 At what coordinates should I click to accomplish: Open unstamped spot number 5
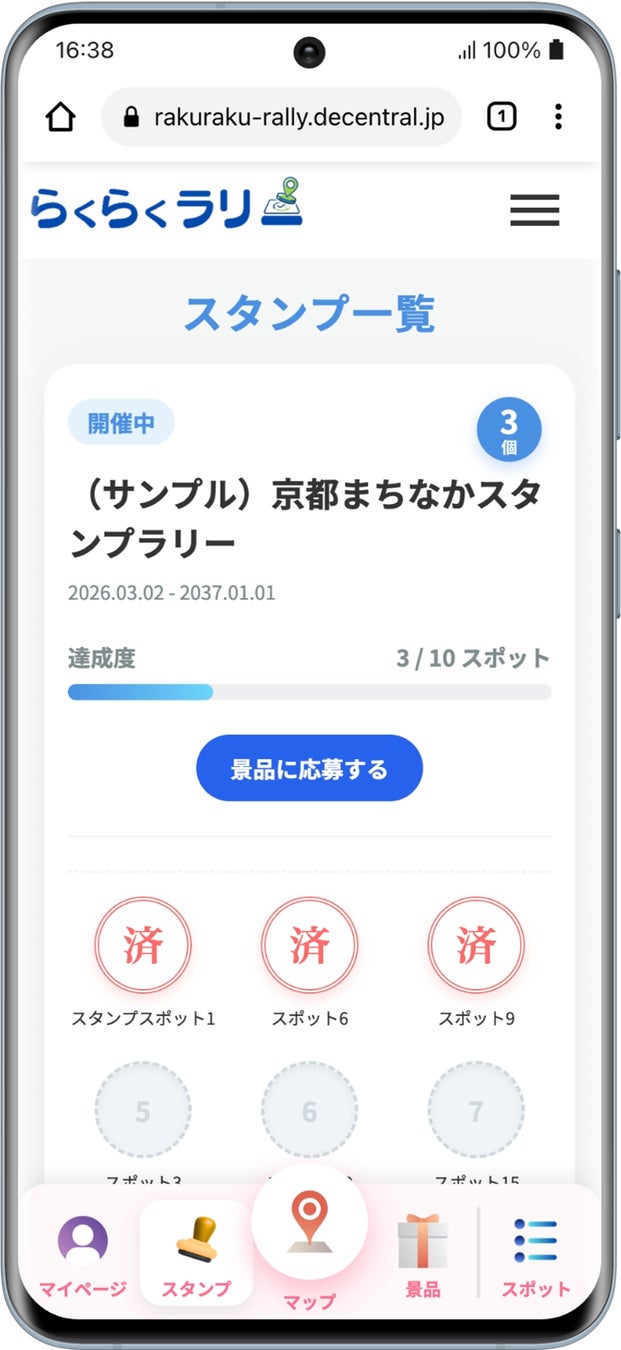click(143, 1111)
